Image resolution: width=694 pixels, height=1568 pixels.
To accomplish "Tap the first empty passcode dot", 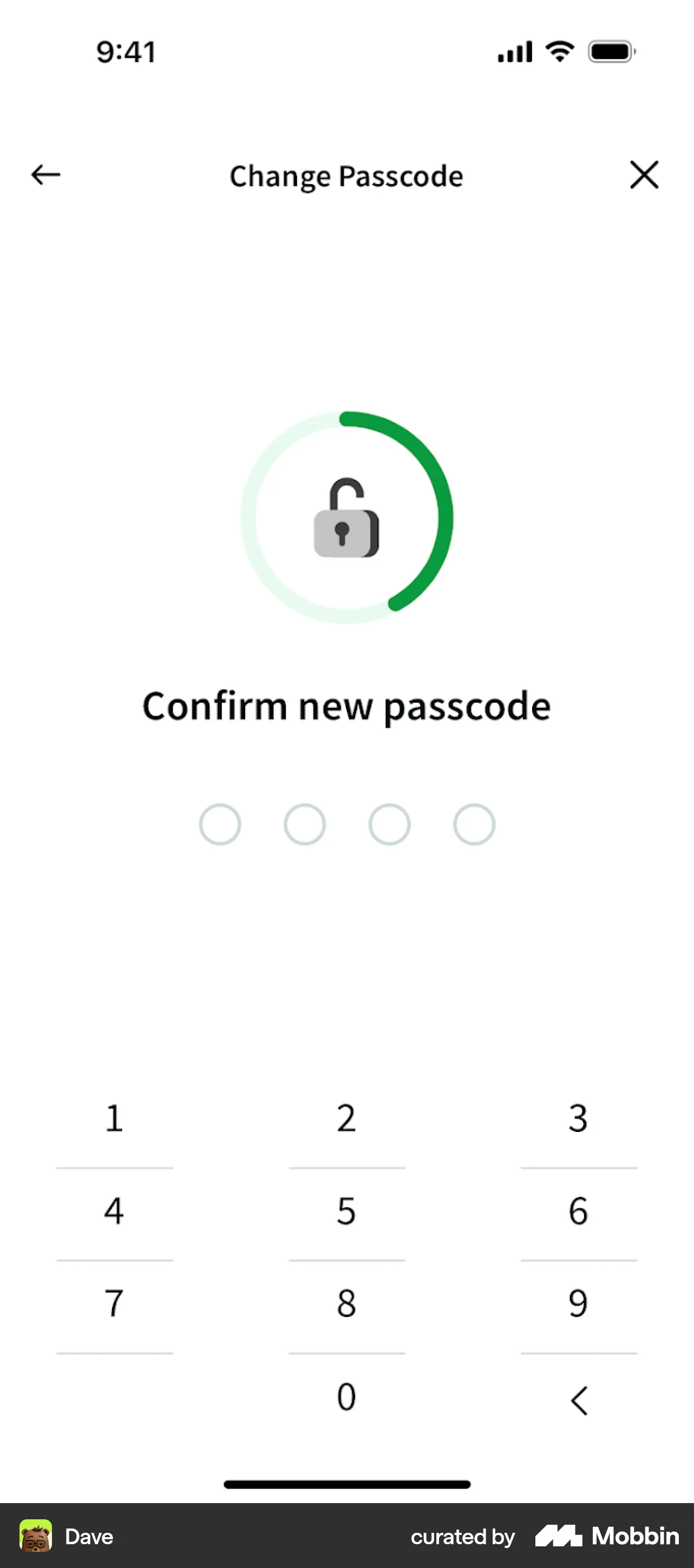I will [x=220, y=823].
